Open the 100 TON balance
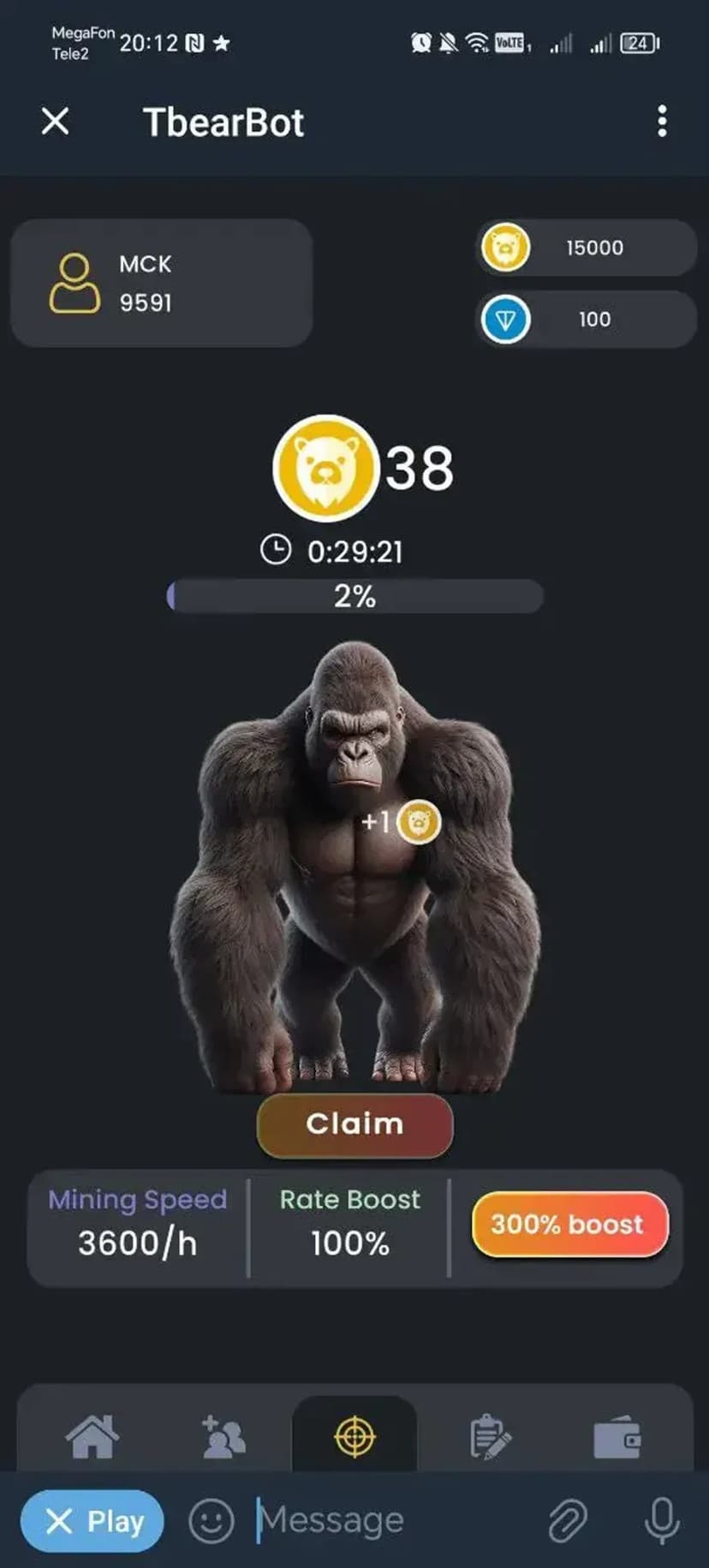Viewport: 709px width, 1568px height. (x=587, y=319)
